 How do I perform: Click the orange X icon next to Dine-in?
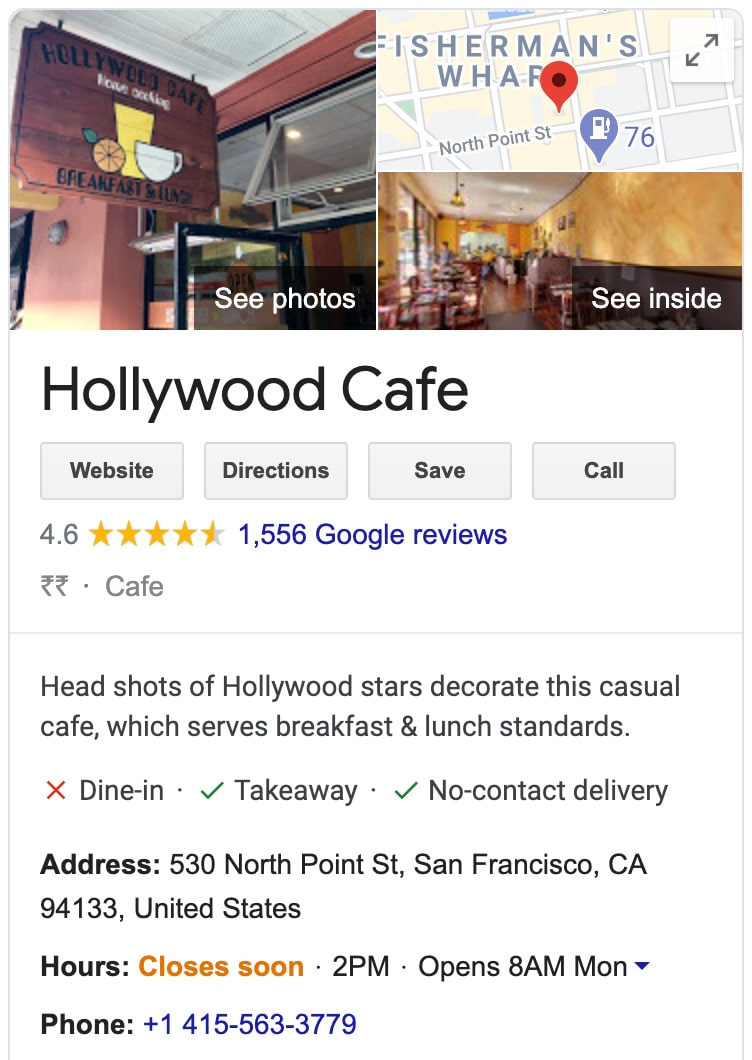pyautogui.click(x=56, y=790)
